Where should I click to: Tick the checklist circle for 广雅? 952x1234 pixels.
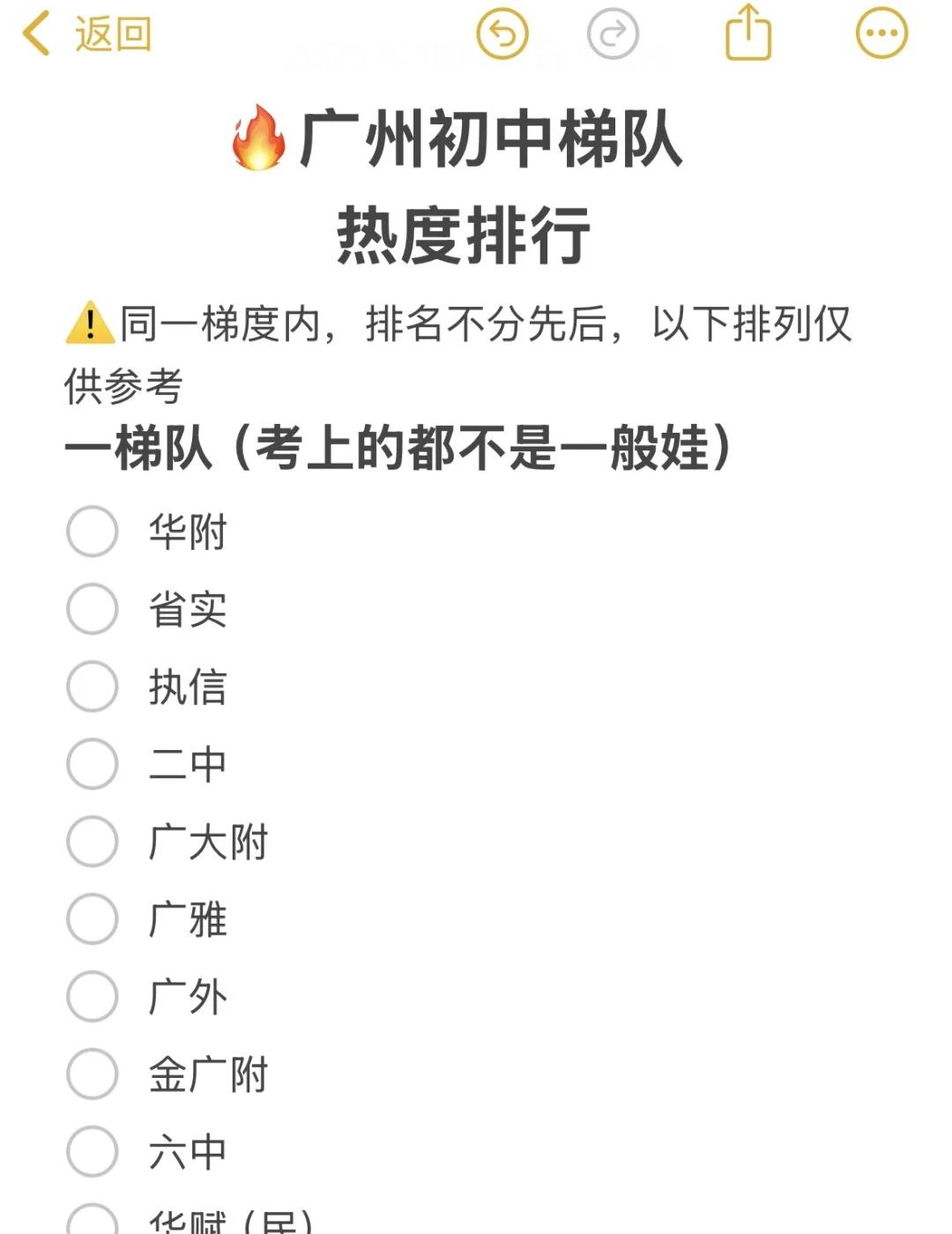point(92,919)
